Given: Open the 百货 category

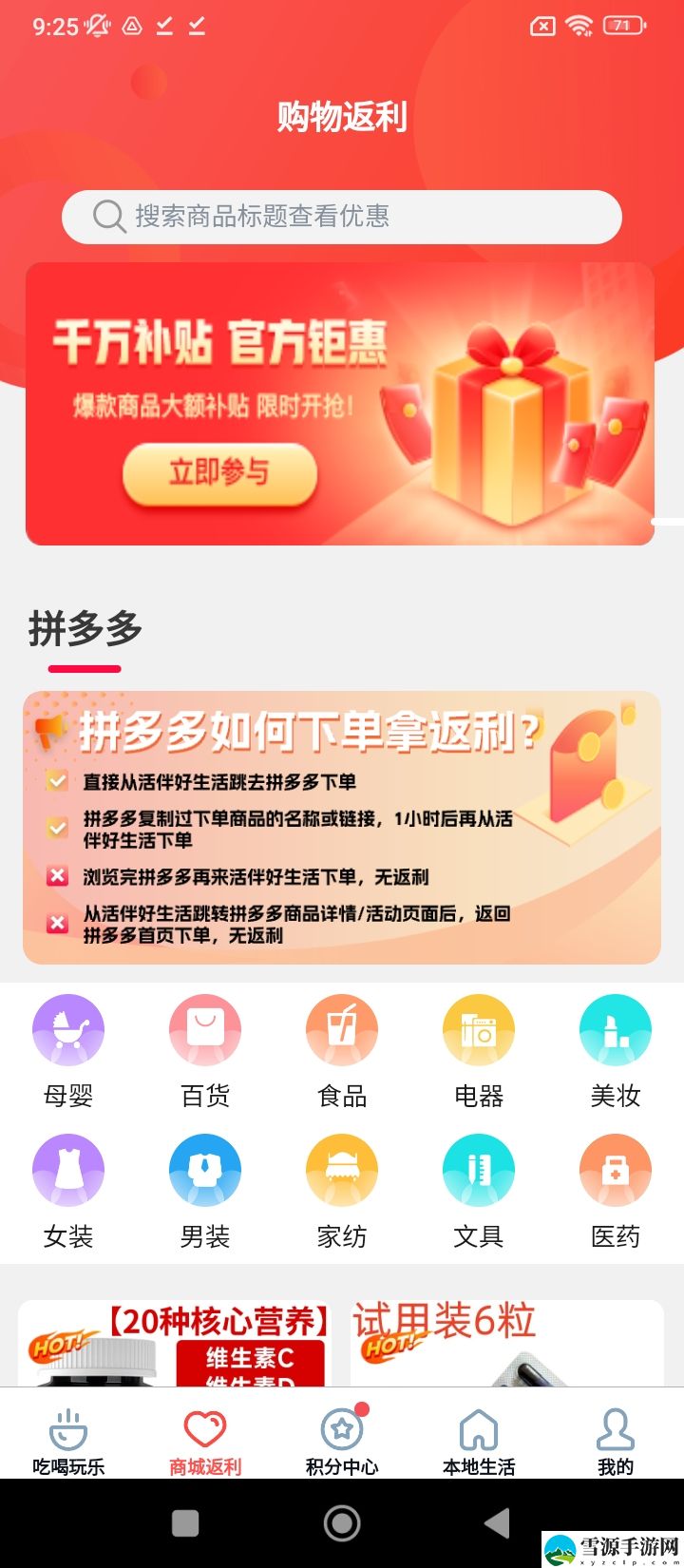Looking at the screenshot, I should pos(205,1051).
